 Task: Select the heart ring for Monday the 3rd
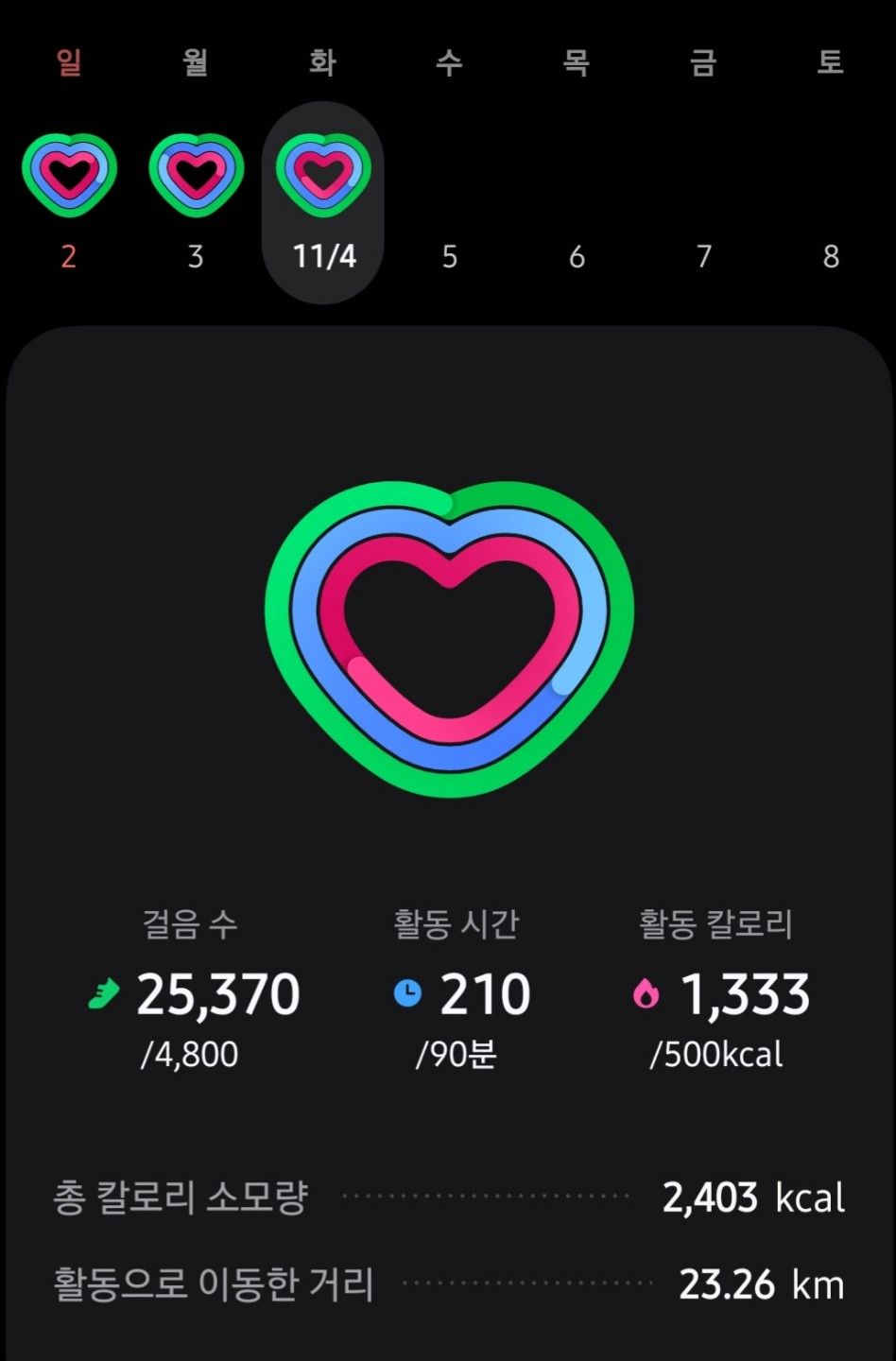click(x=195, y=172)
